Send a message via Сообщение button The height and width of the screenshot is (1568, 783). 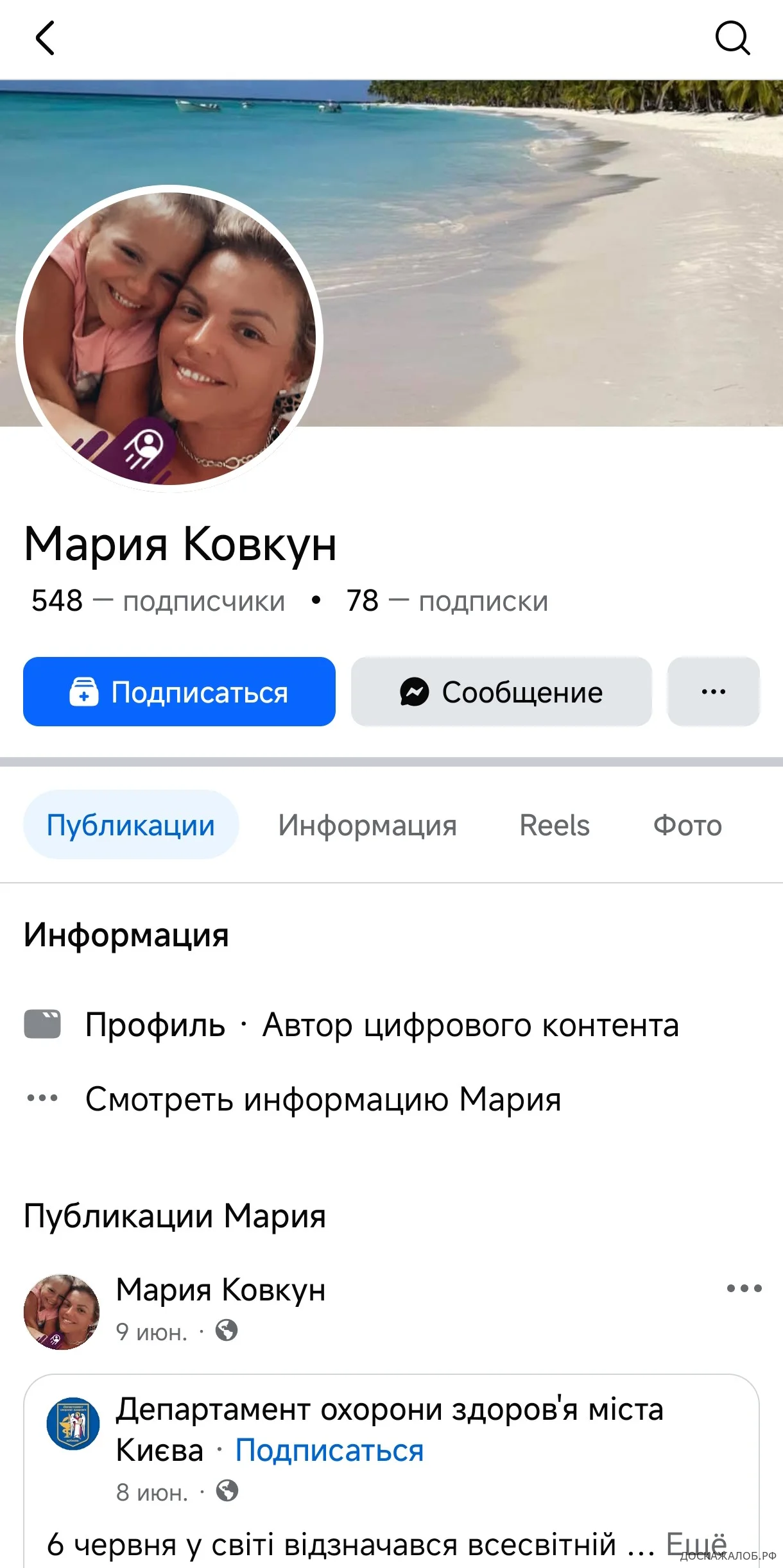[501, 692]
